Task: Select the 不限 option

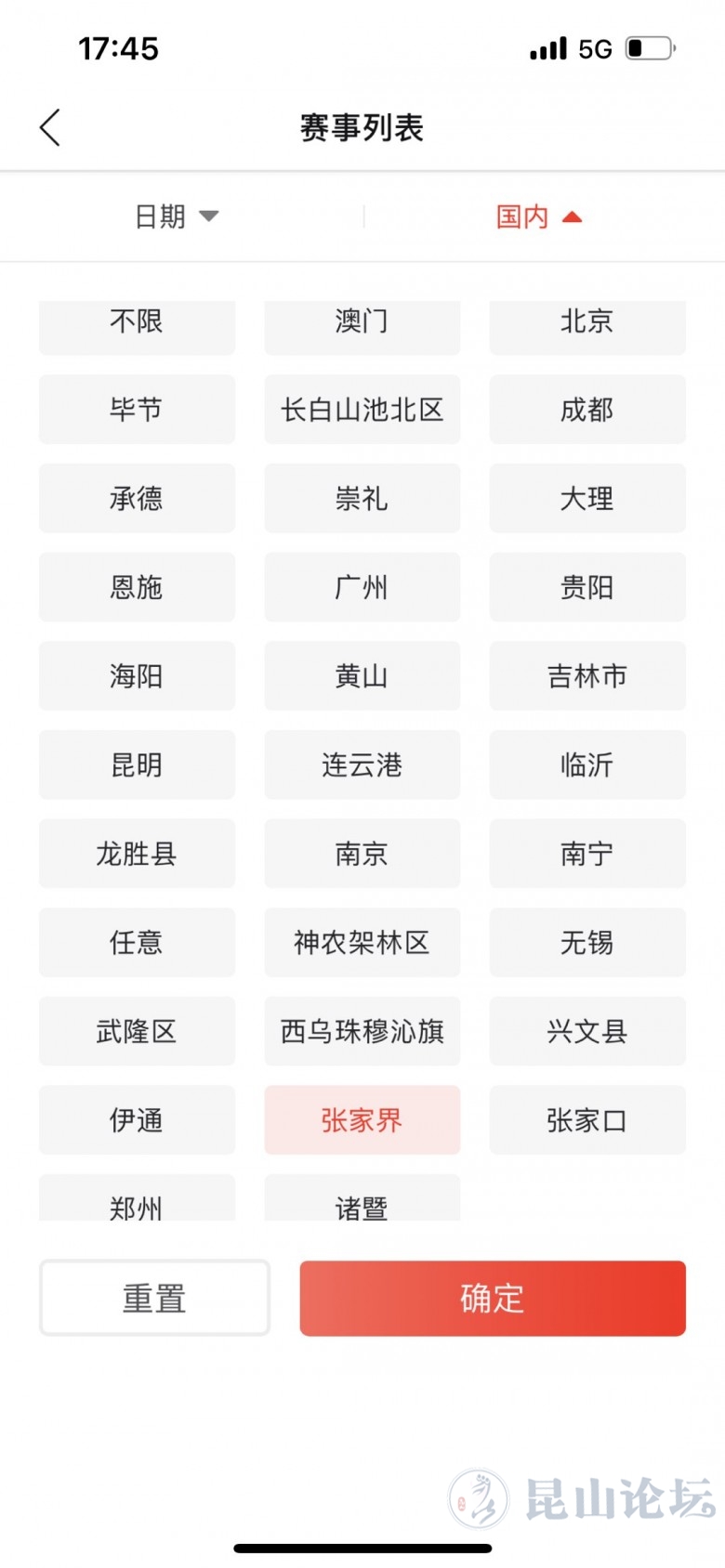Action: 137,324
